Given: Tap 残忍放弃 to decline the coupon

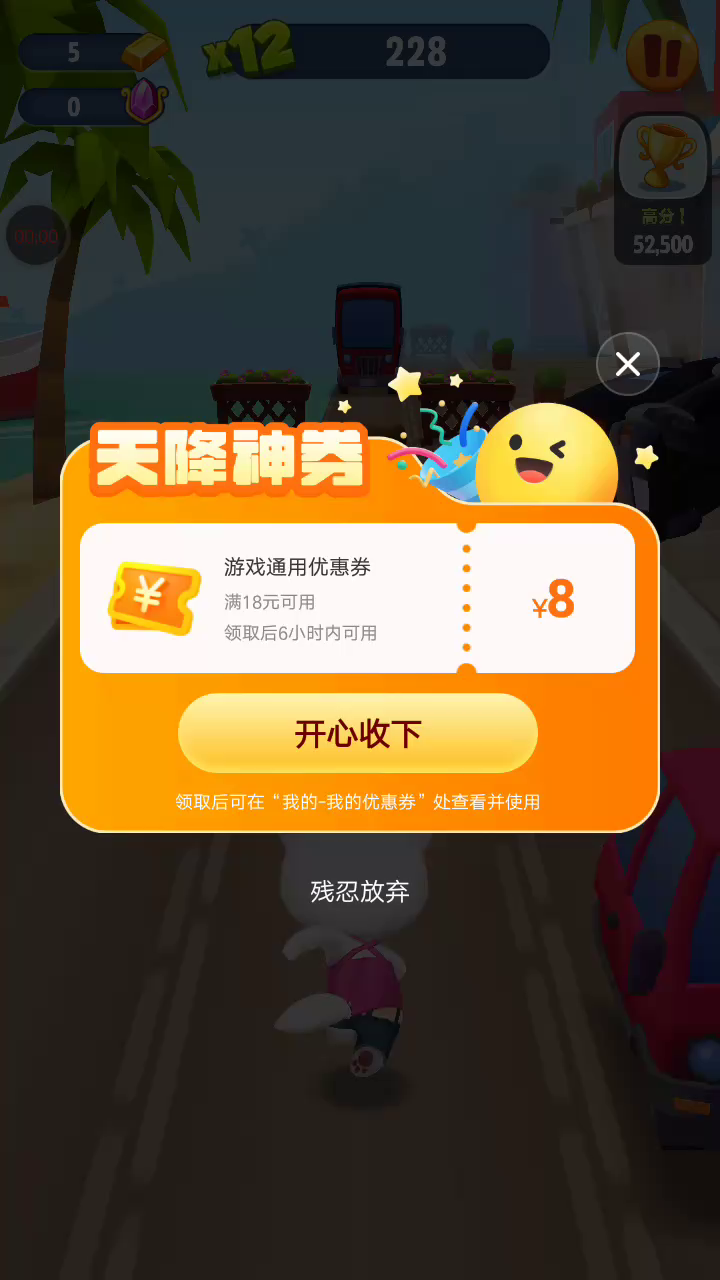Looking at the screenshot, I should coord(359,891).
